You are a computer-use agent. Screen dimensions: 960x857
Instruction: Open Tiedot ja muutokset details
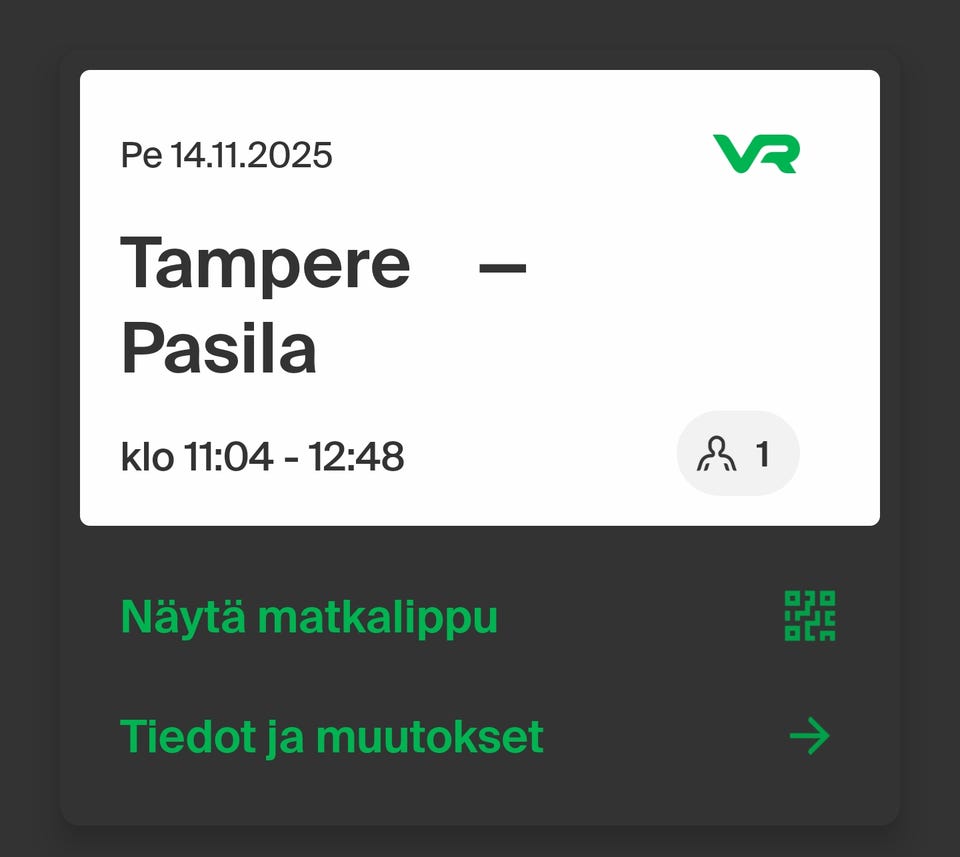pos(332,737)
